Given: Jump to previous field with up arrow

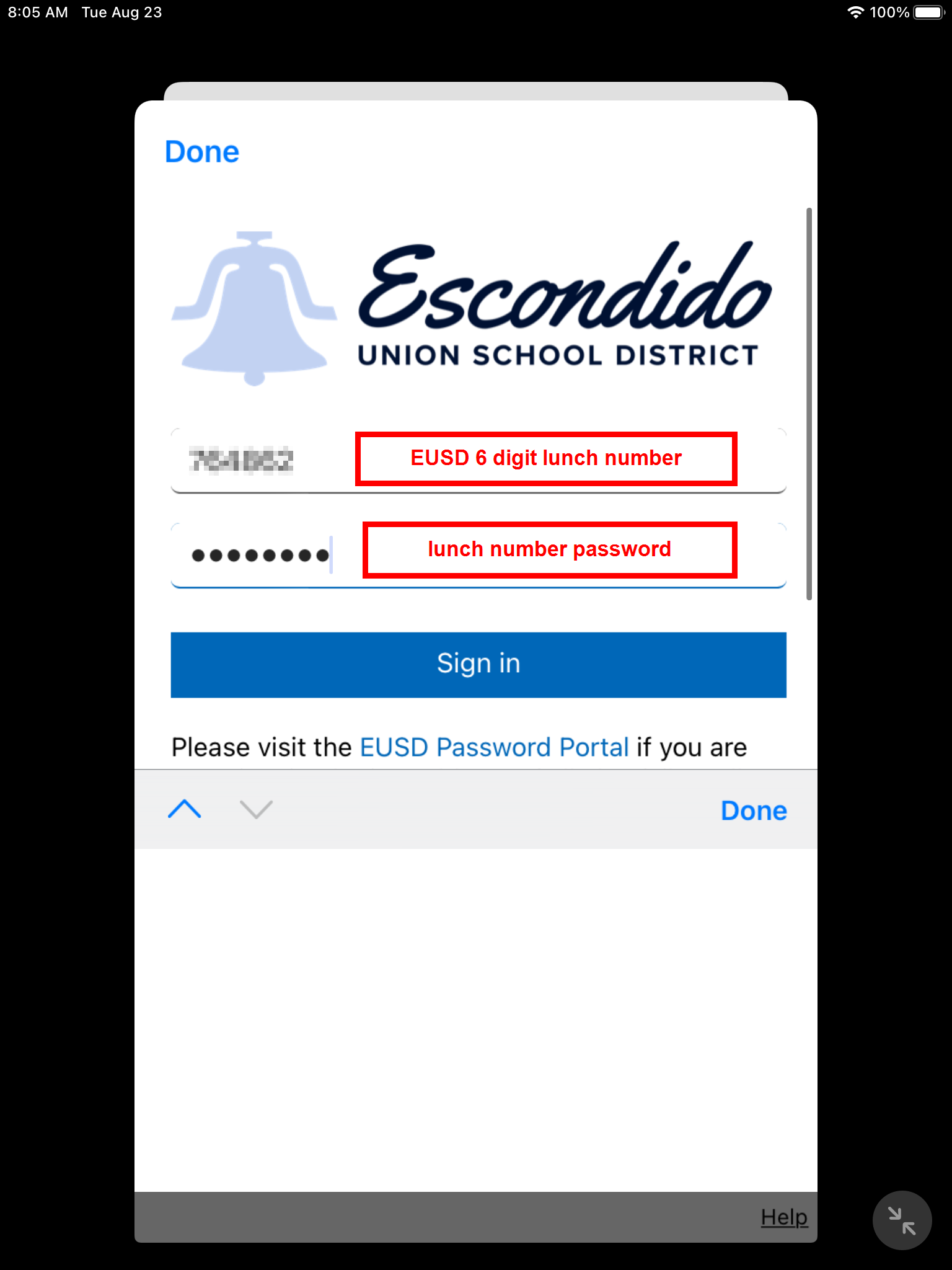Looking at the screenshot, I should 185,809.
